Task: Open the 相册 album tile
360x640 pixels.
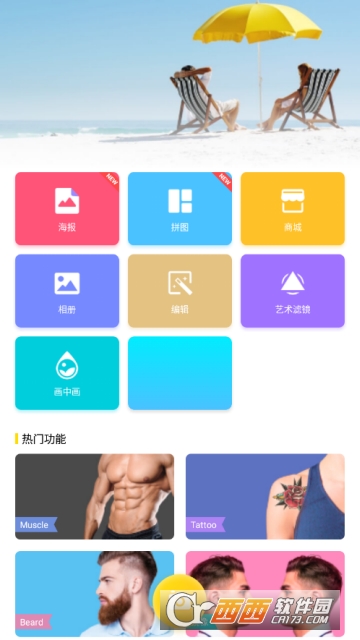Action: click(x=67, y=291)
